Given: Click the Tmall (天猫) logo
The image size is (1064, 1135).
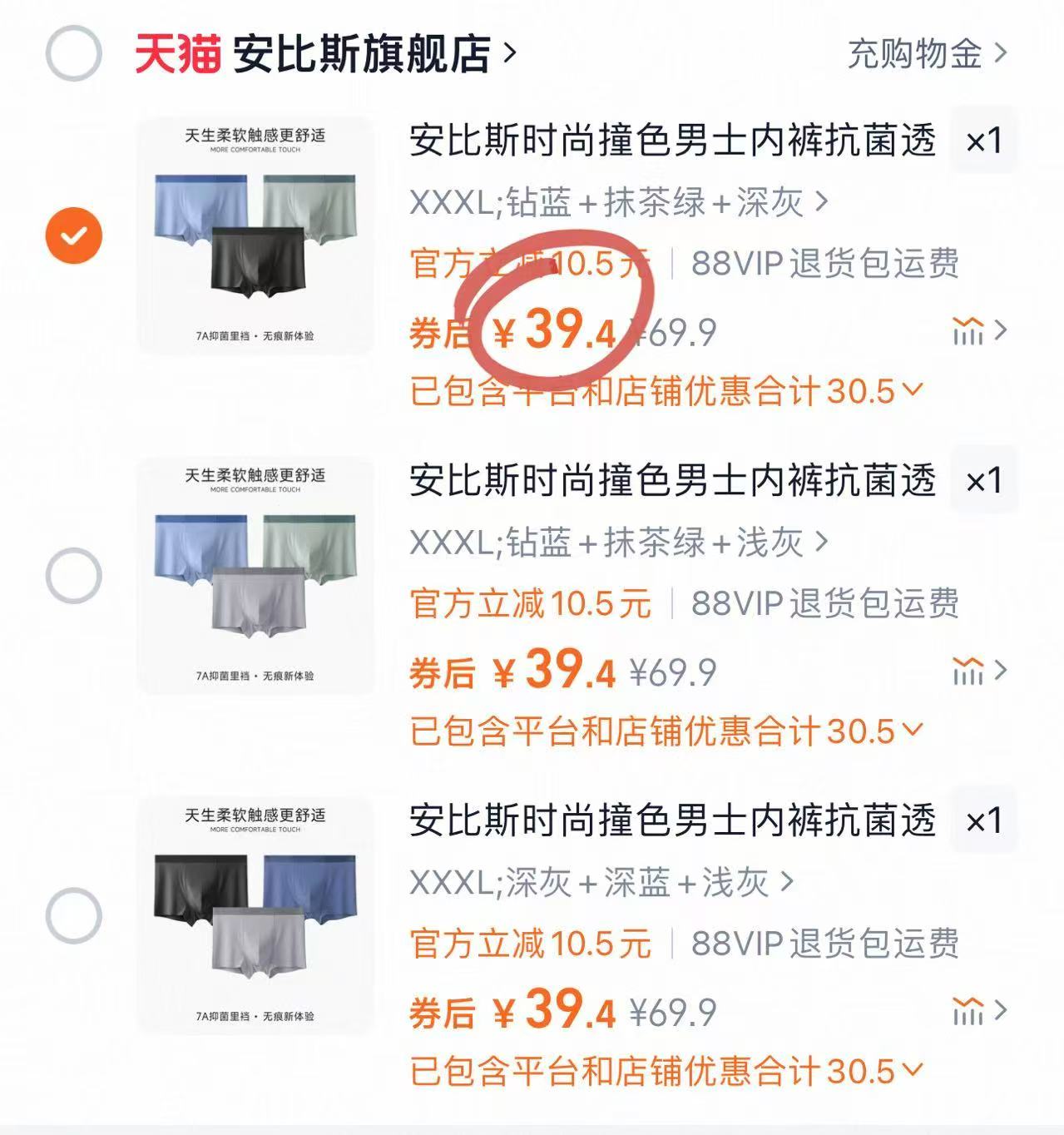Looking at the screenshot, I should pyautogui.click(x=177, y=52).
